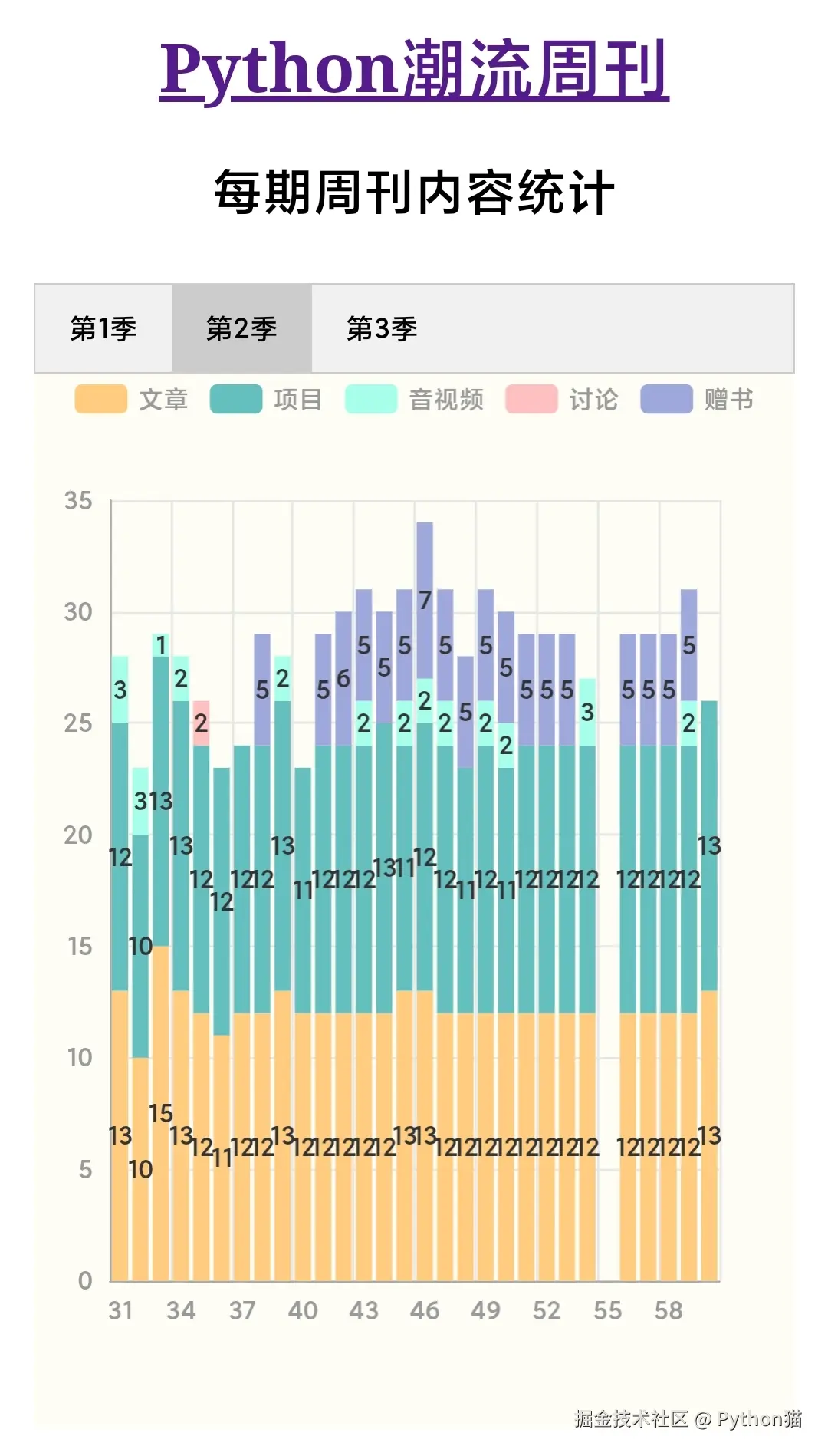Hide the 音视频 legend series
This screenshot has width=828, height=1456.
point(414,400)
